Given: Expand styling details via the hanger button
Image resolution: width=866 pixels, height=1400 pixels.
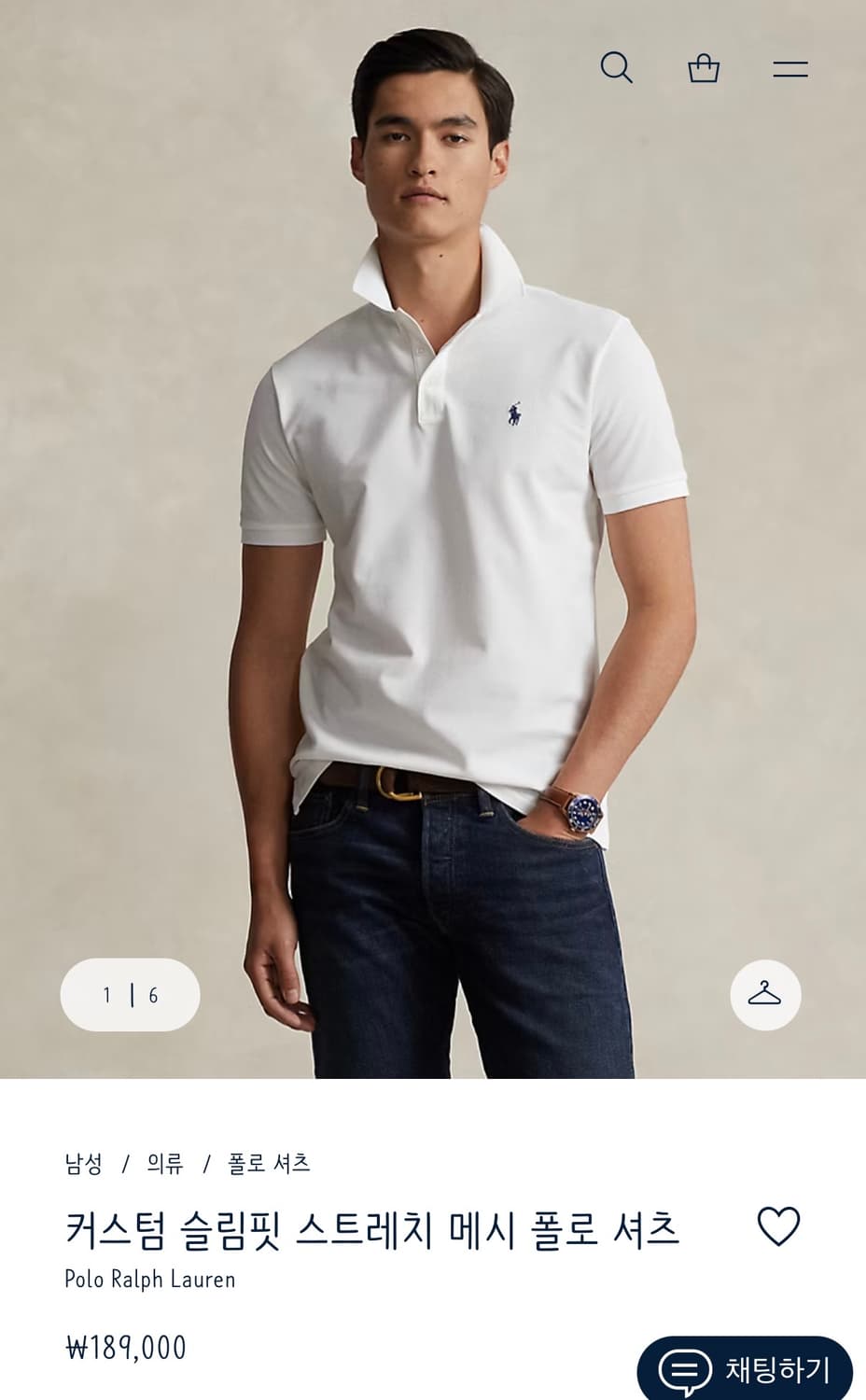Looking at the screenshot, I should pos(765,995).
